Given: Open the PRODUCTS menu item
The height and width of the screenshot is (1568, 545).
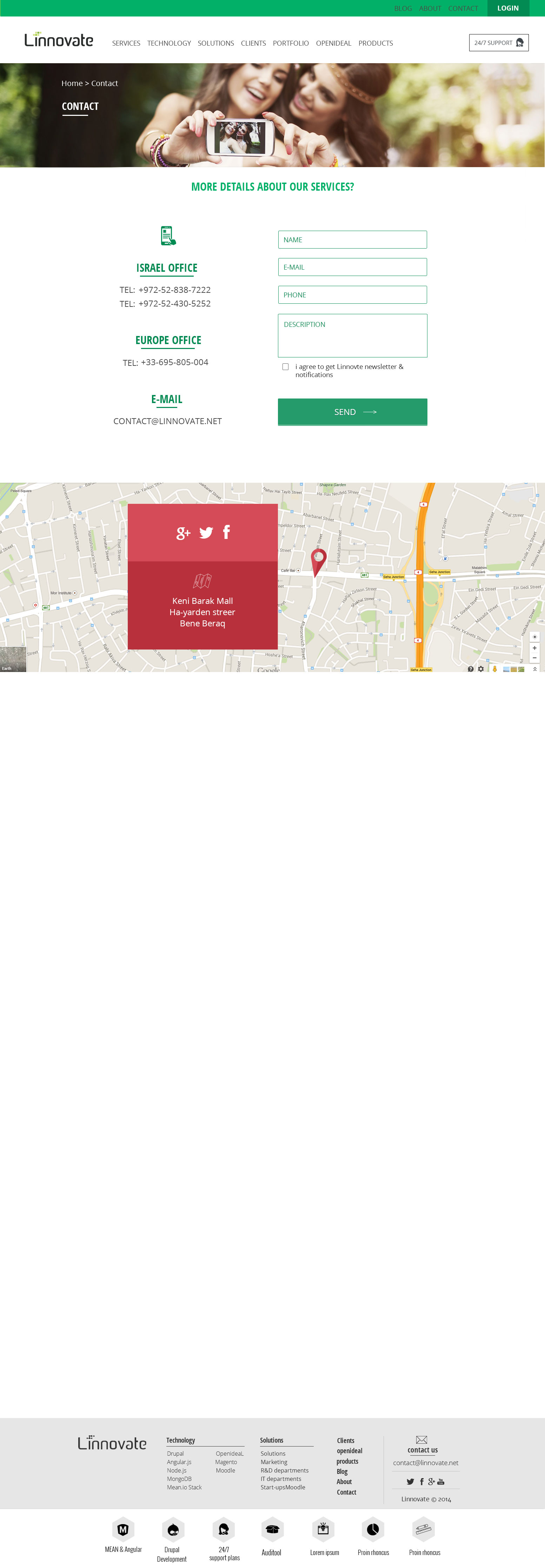Looking at the screenshot, I should pyautogui.click(x=375, y=43).
